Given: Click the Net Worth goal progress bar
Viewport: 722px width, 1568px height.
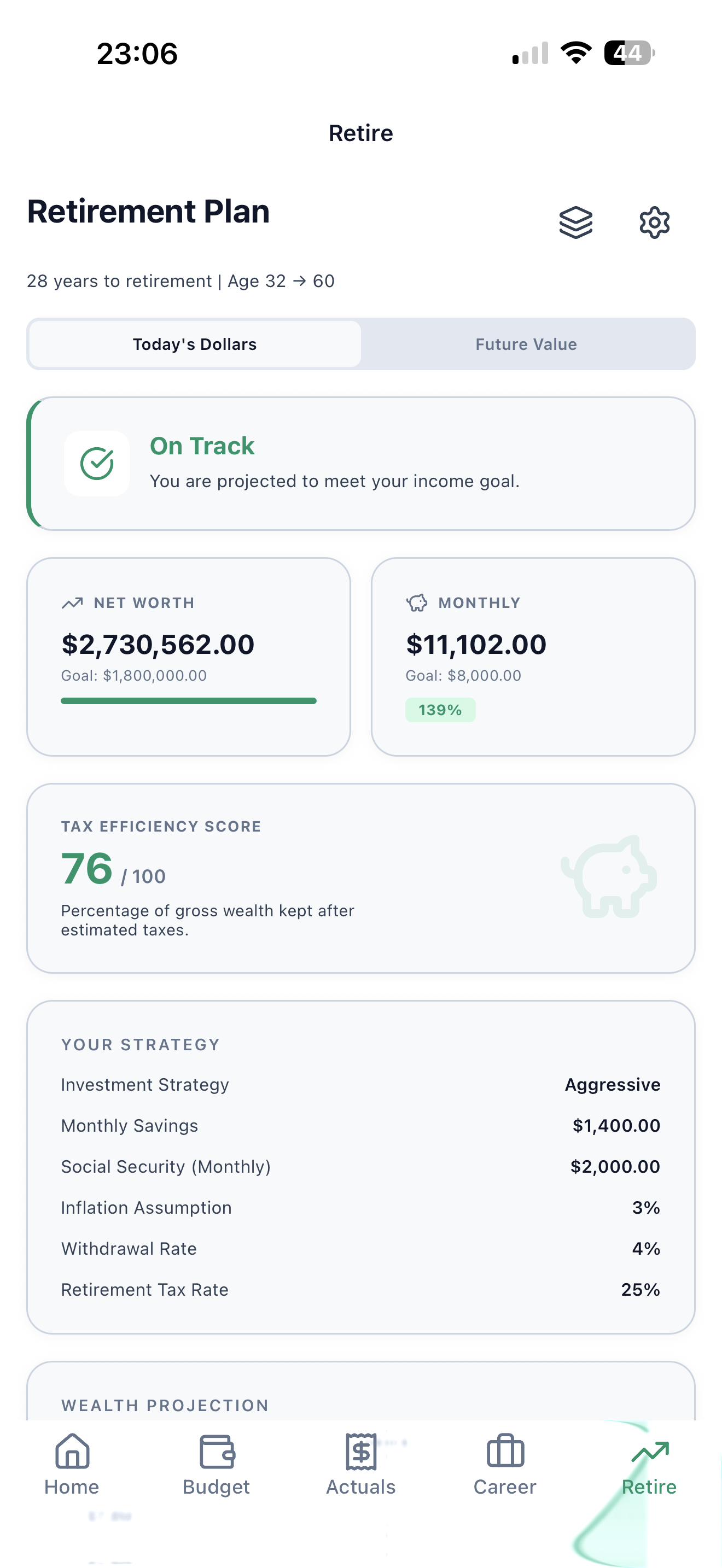Looking at the screenshot, I should click(x=189, y=701).
